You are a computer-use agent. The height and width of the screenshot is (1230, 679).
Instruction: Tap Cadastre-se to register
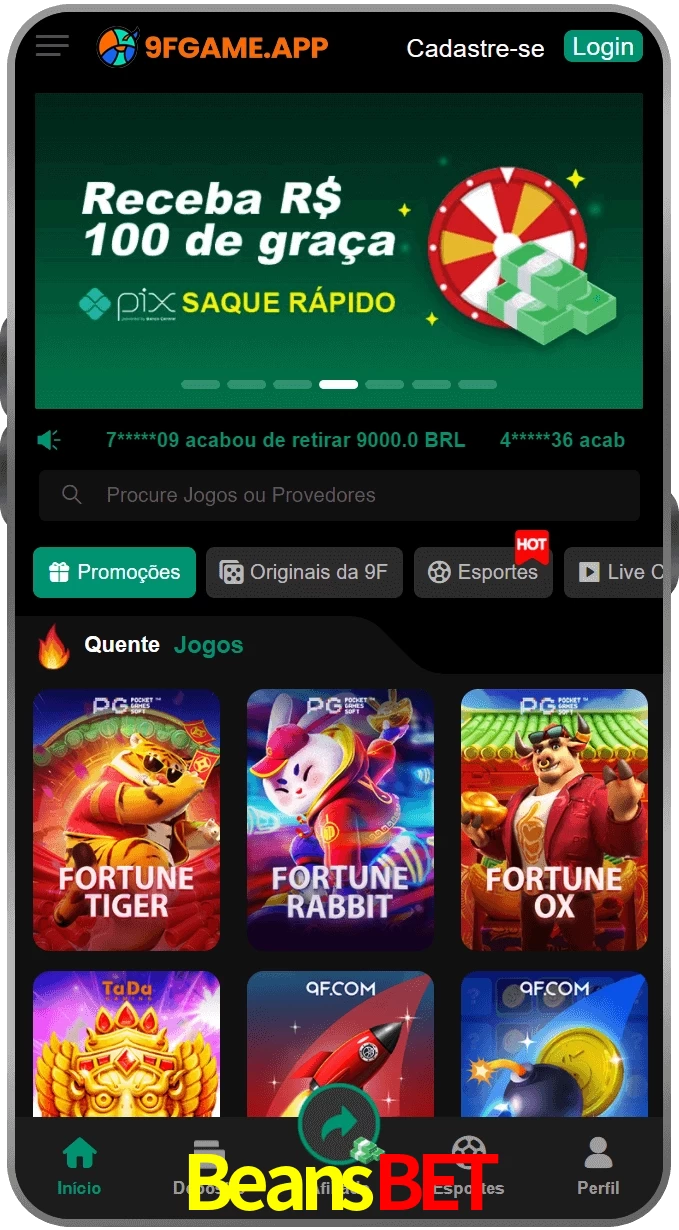[x=475, y=48]
